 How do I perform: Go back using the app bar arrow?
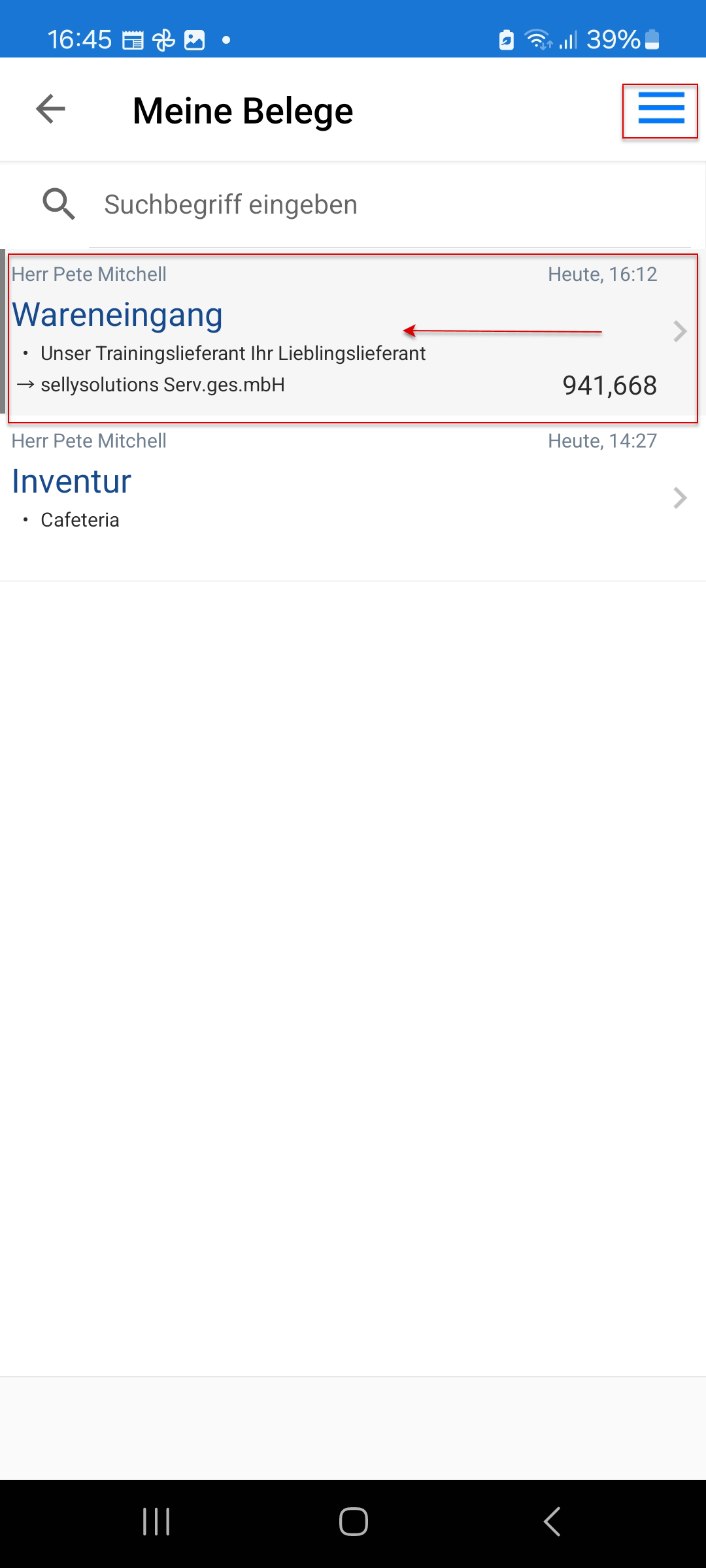click(x=50, y=109)
